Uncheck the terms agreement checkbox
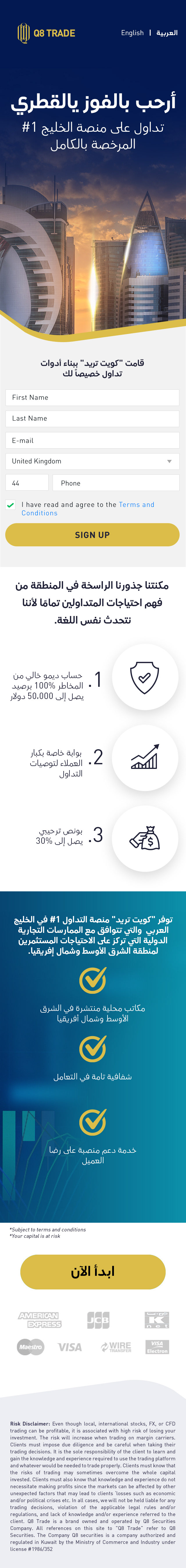 (x=10, y=505)
